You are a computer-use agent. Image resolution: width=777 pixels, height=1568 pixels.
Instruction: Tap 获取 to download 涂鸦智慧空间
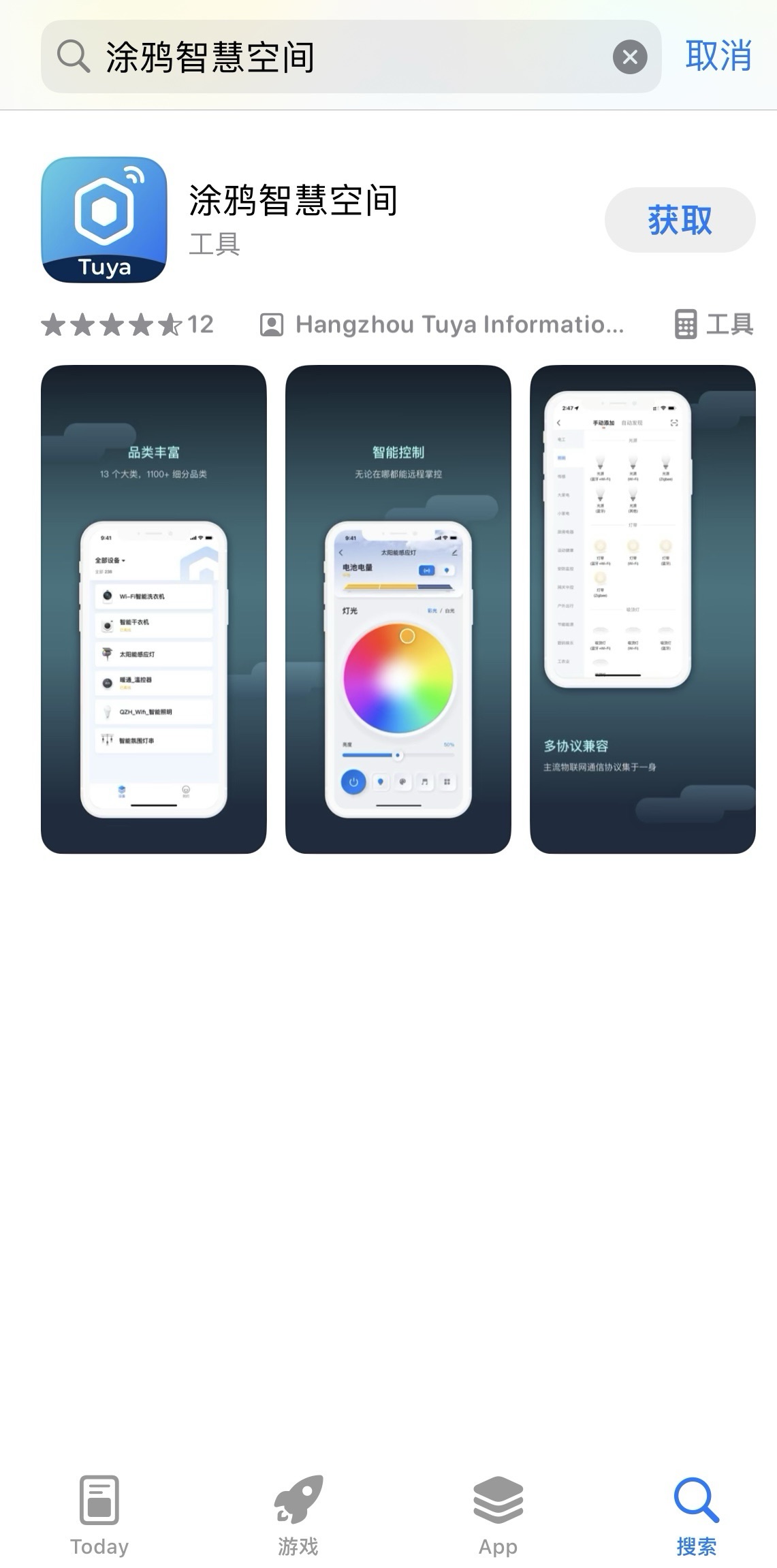coord(680,220)
